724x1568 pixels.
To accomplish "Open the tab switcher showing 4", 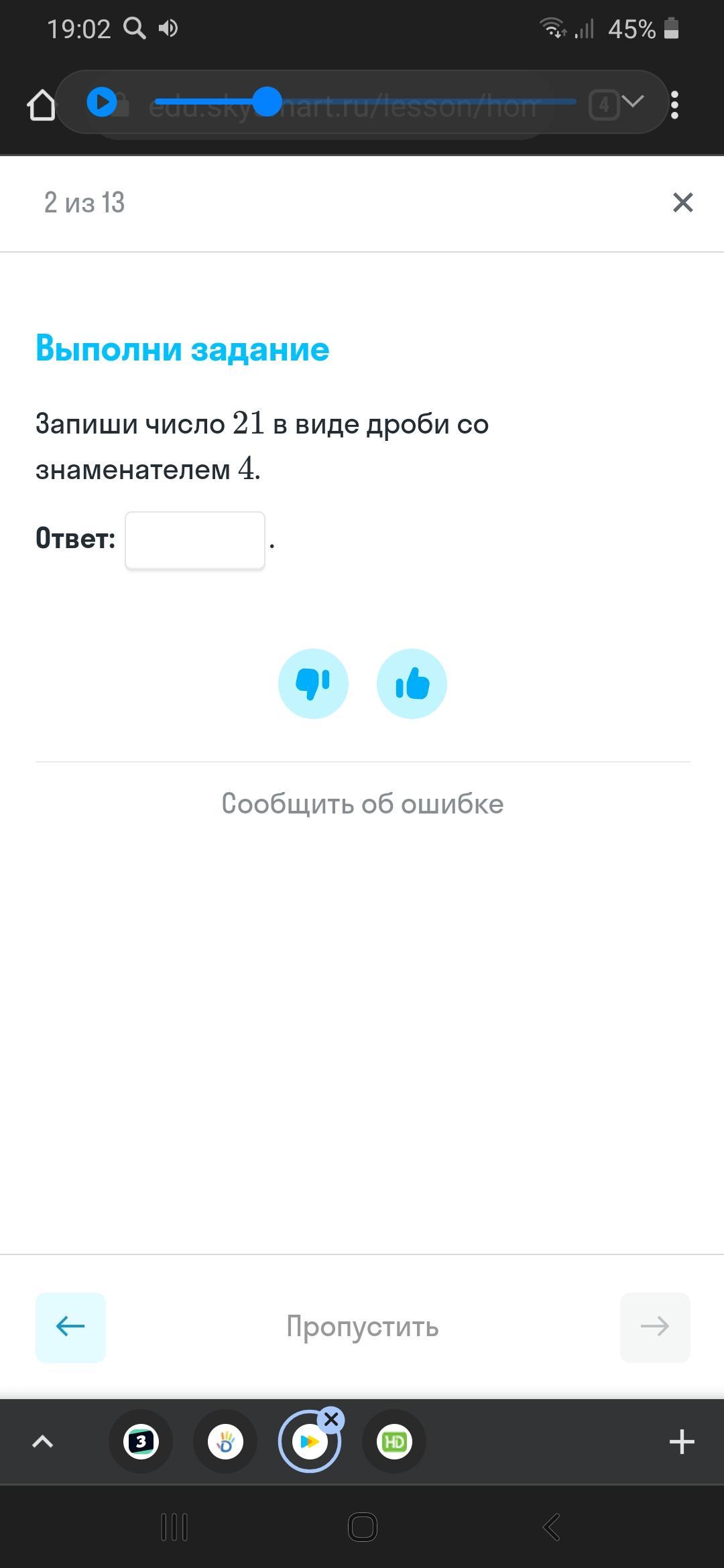I will click(x=604, y=105).
